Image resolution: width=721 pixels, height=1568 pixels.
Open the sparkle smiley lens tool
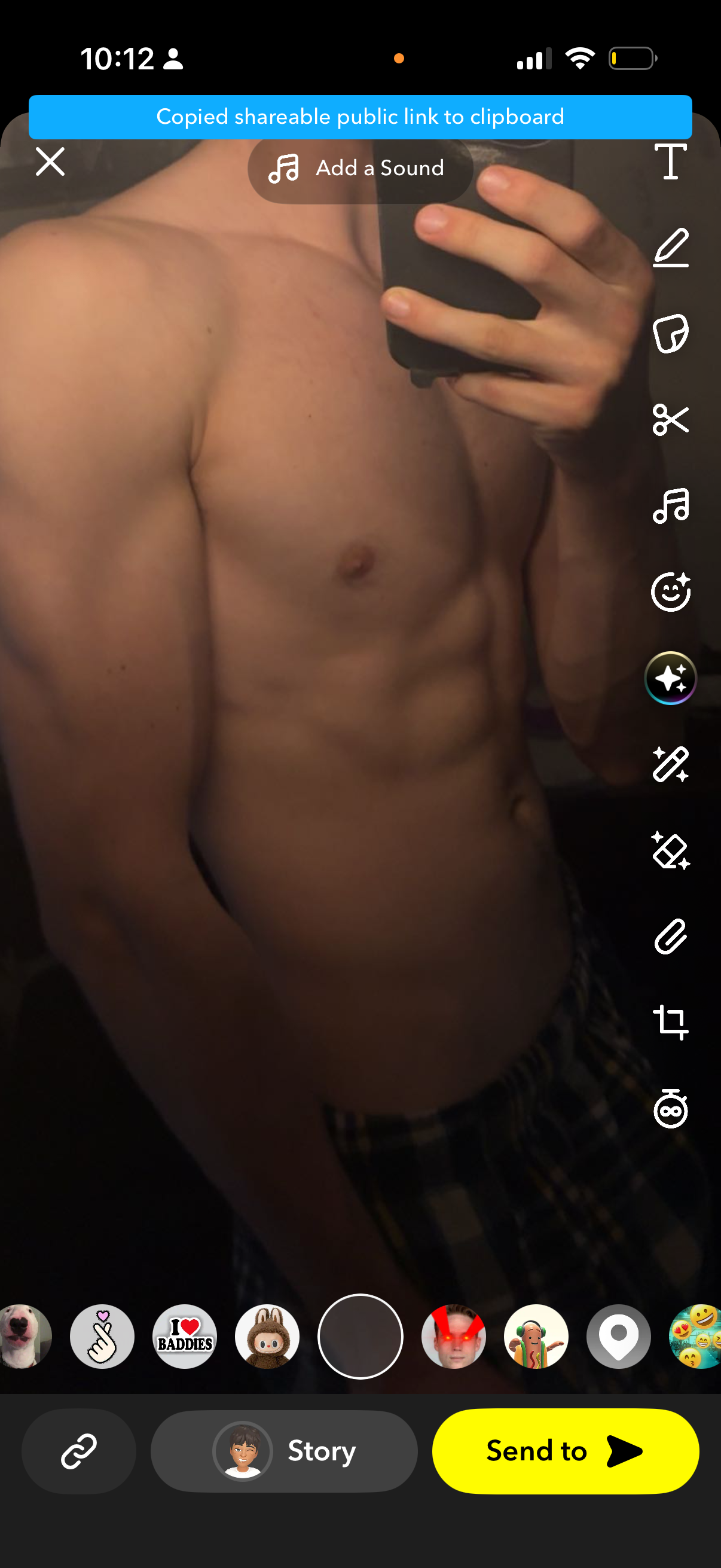click(671, 591)
